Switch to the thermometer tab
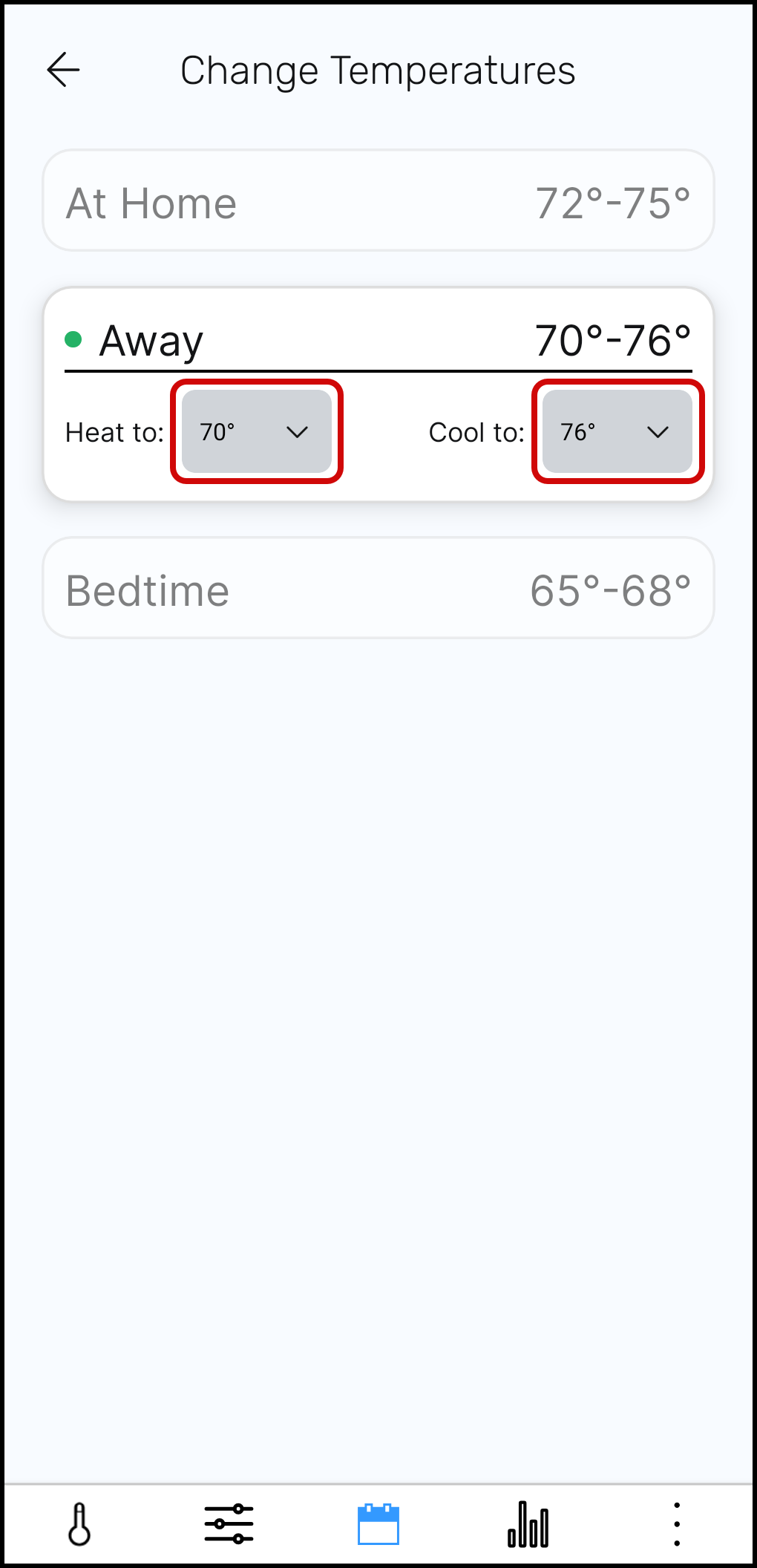This screenshot has width=757, height=1568. (x=79, y=1524)
